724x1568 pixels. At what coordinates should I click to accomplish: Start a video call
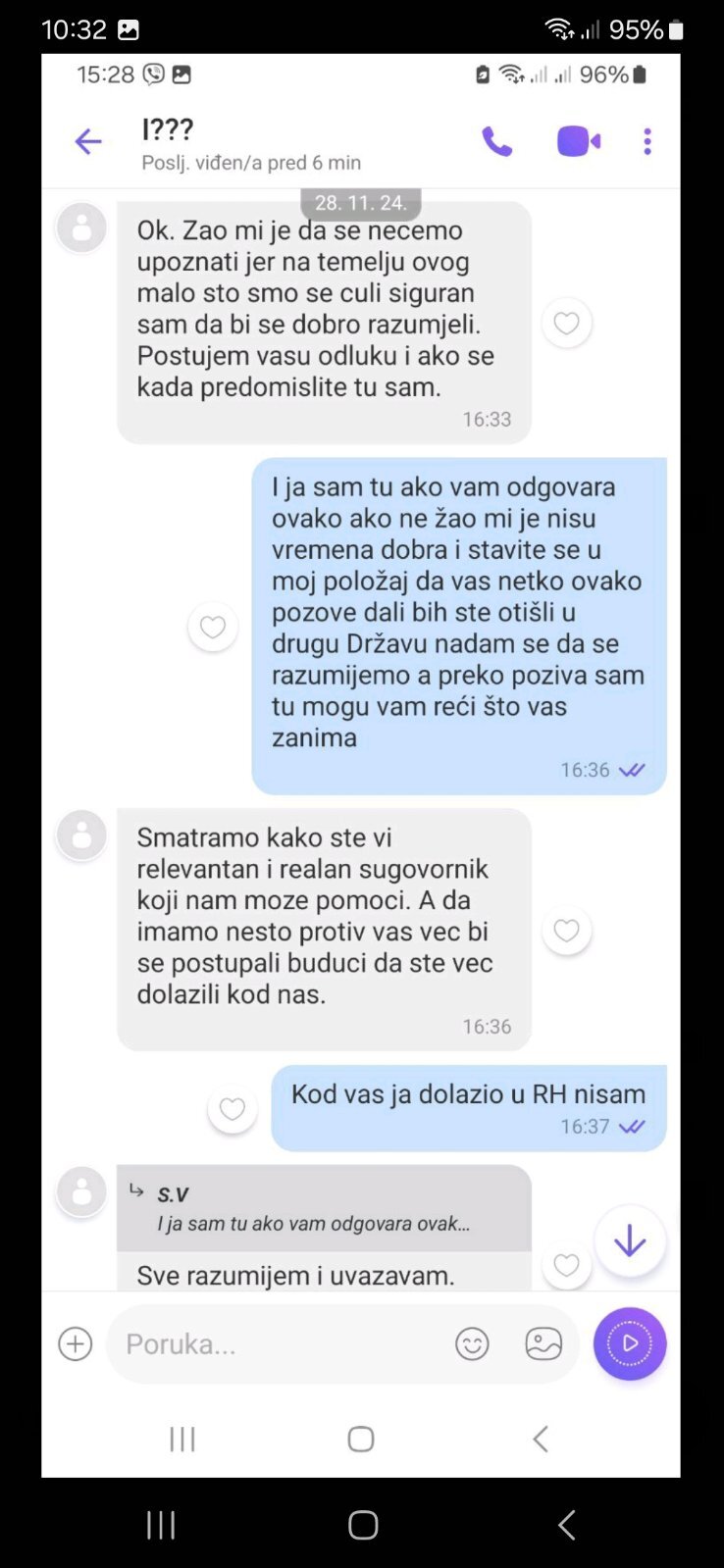[578, 142]
